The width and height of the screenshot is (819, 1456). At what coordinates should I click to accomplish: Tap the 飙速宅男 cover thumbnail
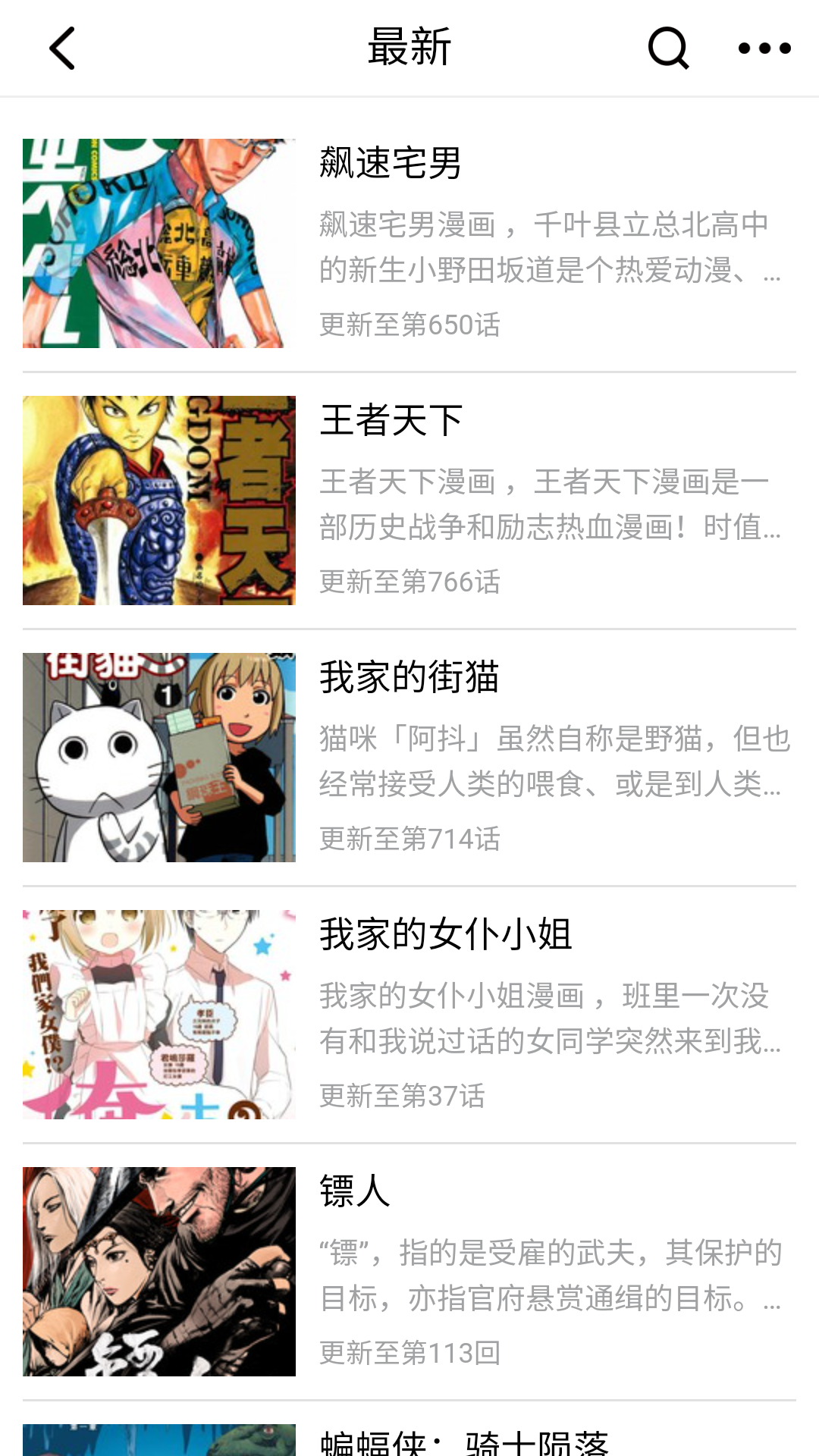click(x=159, y=243)
